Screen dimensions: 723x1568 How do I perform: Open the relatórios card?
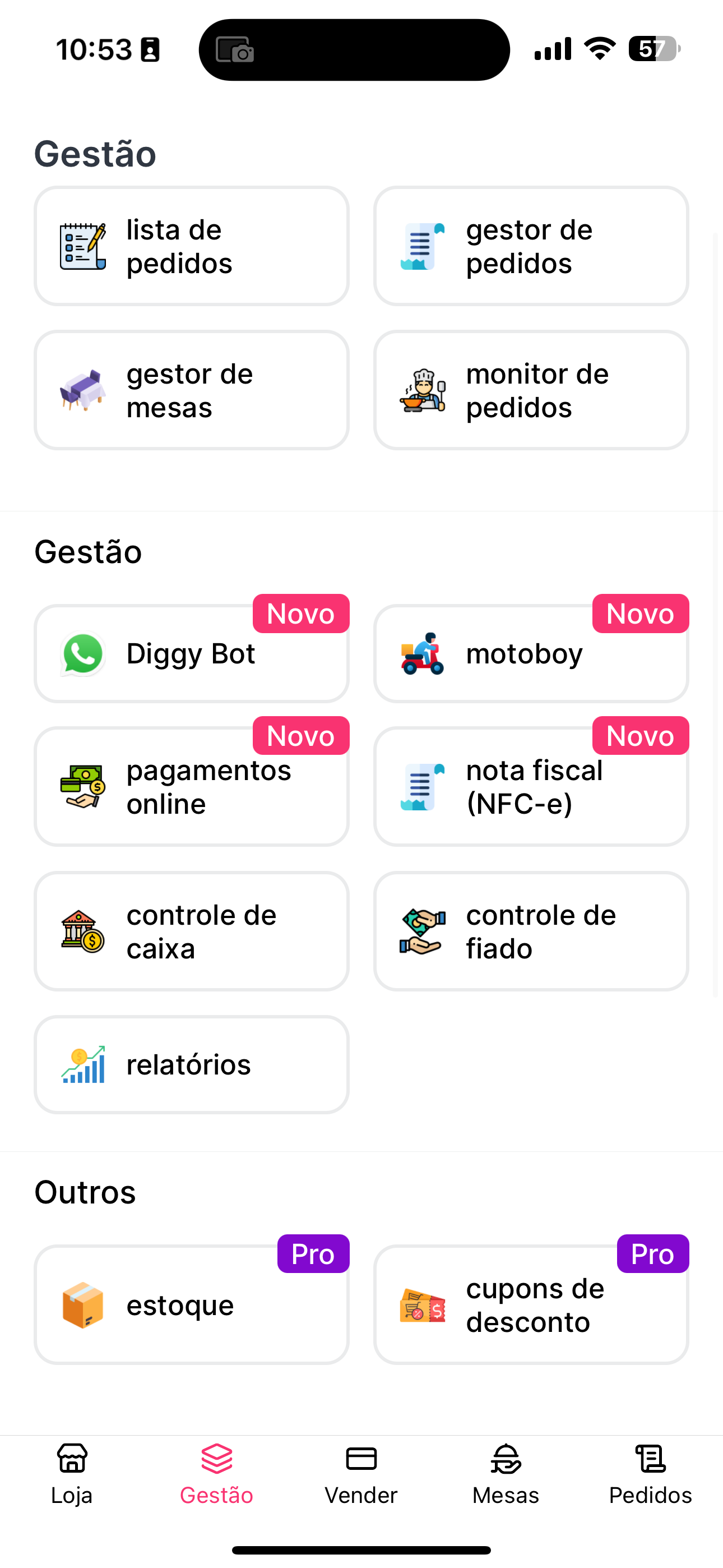coord(191,1064)
